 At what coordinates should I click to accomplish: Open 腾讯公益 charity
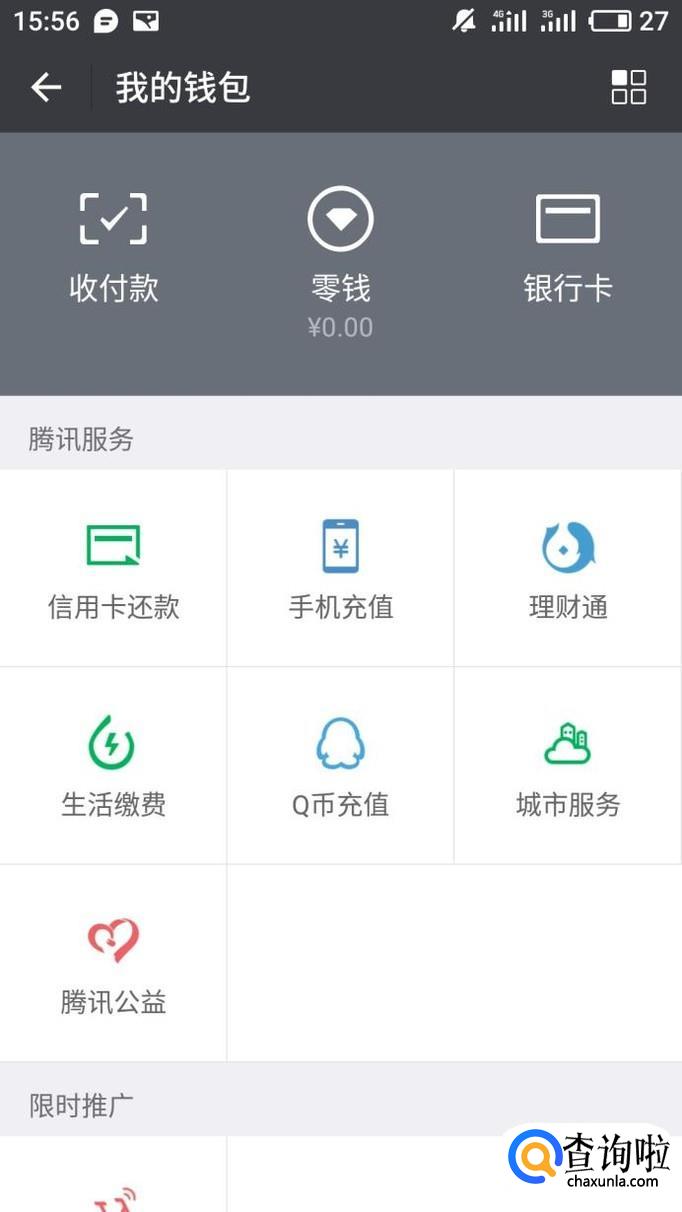click(x=113, y=963)
